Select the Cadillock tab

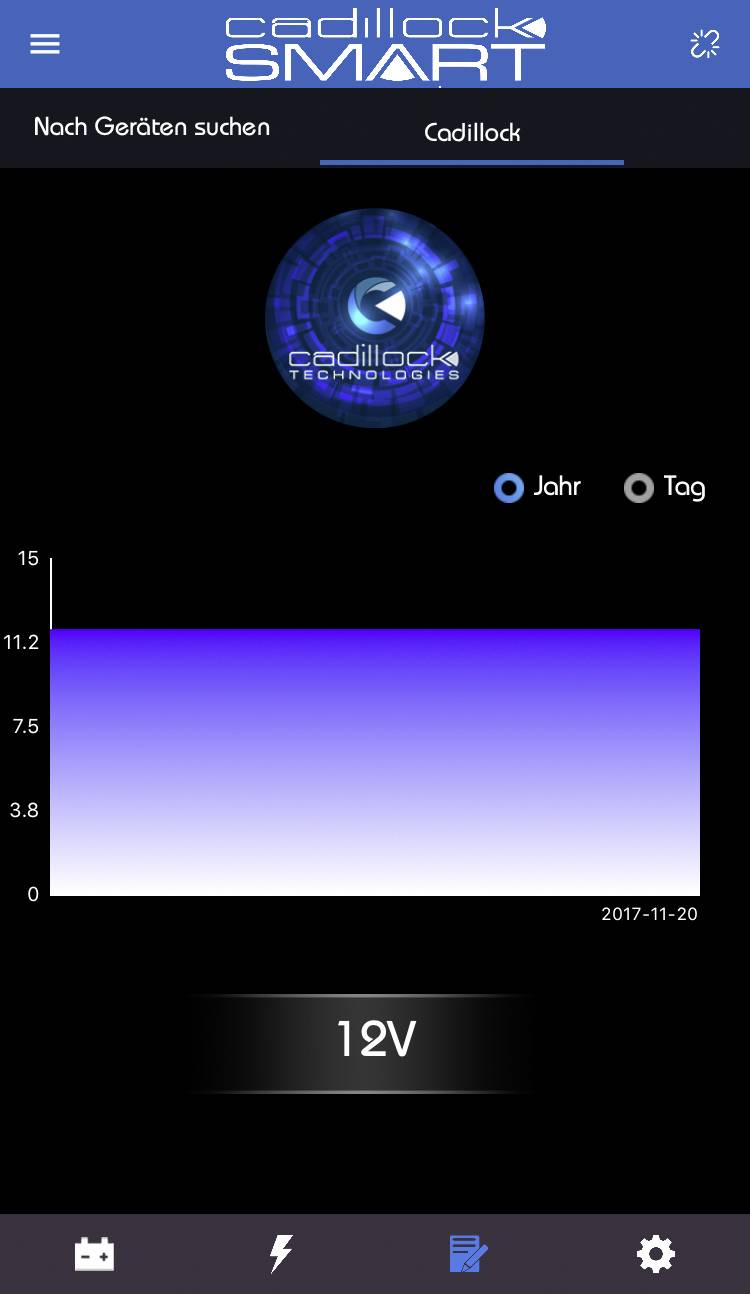click(x=472, y=132)
